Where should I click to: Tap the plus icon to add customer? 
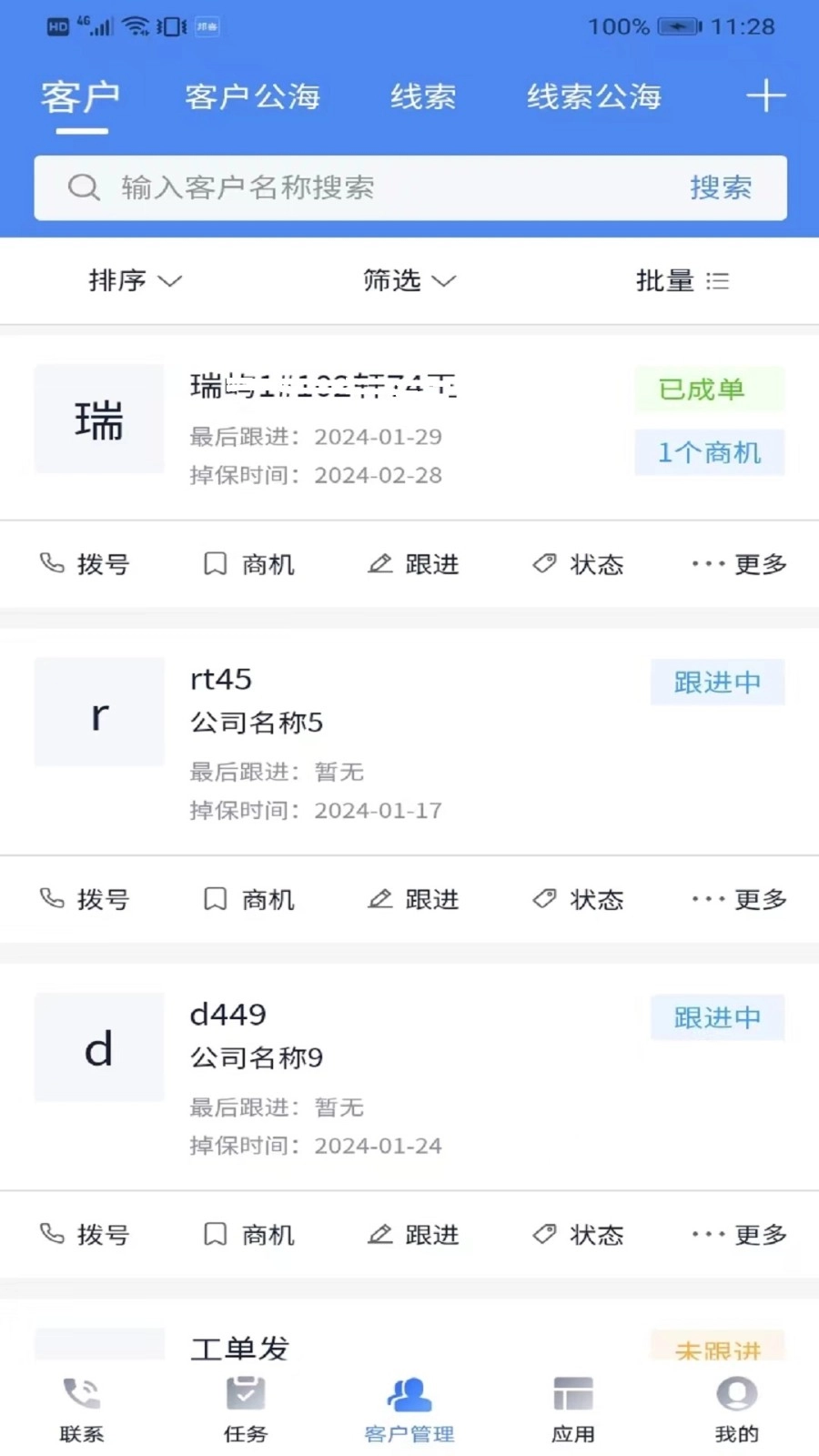point(765,96)
